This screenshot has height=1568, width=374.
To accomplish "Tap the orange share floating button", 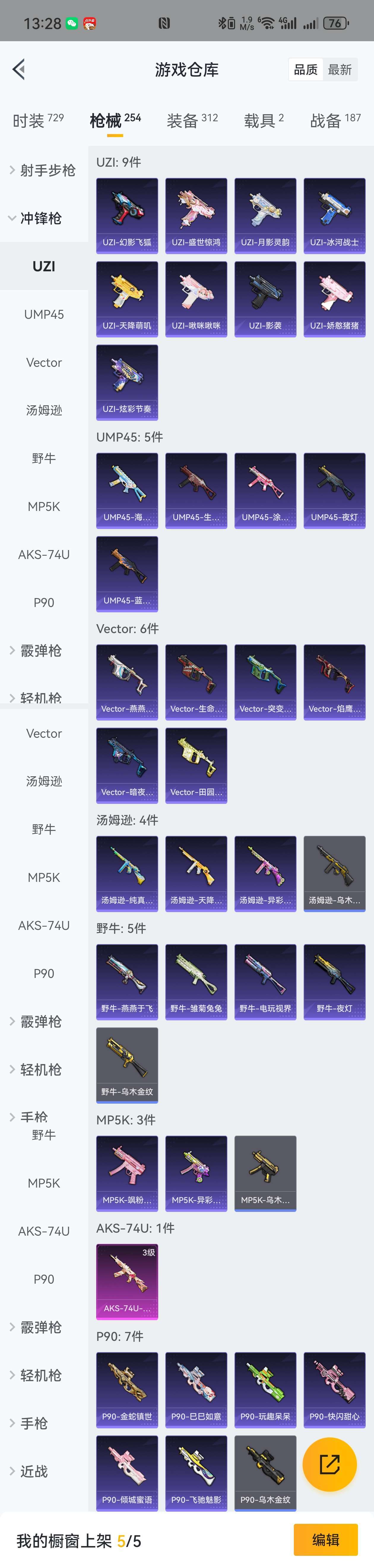I will pos(329,1464).
